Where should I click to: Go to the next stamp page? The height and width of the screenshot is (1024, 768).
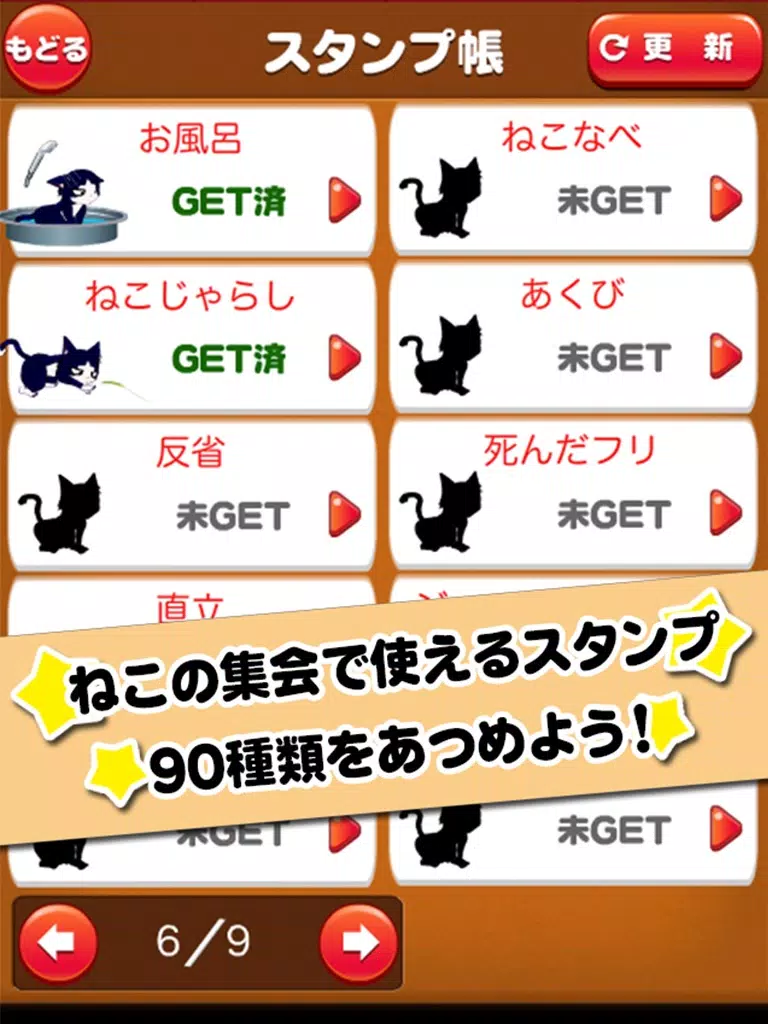pyautogui.click(x=358, y=942)
